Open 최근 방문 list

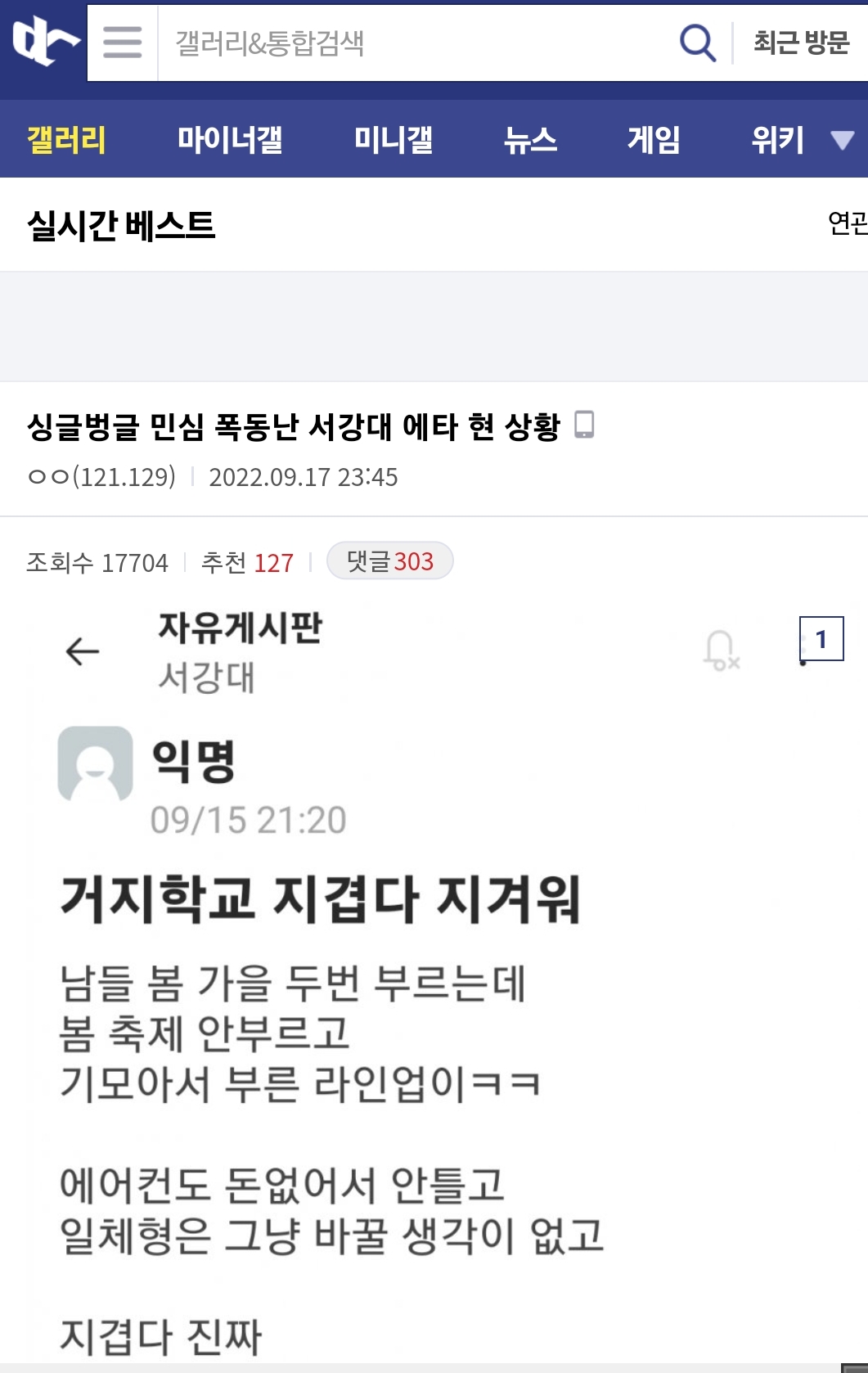click(x=800, y=43)
